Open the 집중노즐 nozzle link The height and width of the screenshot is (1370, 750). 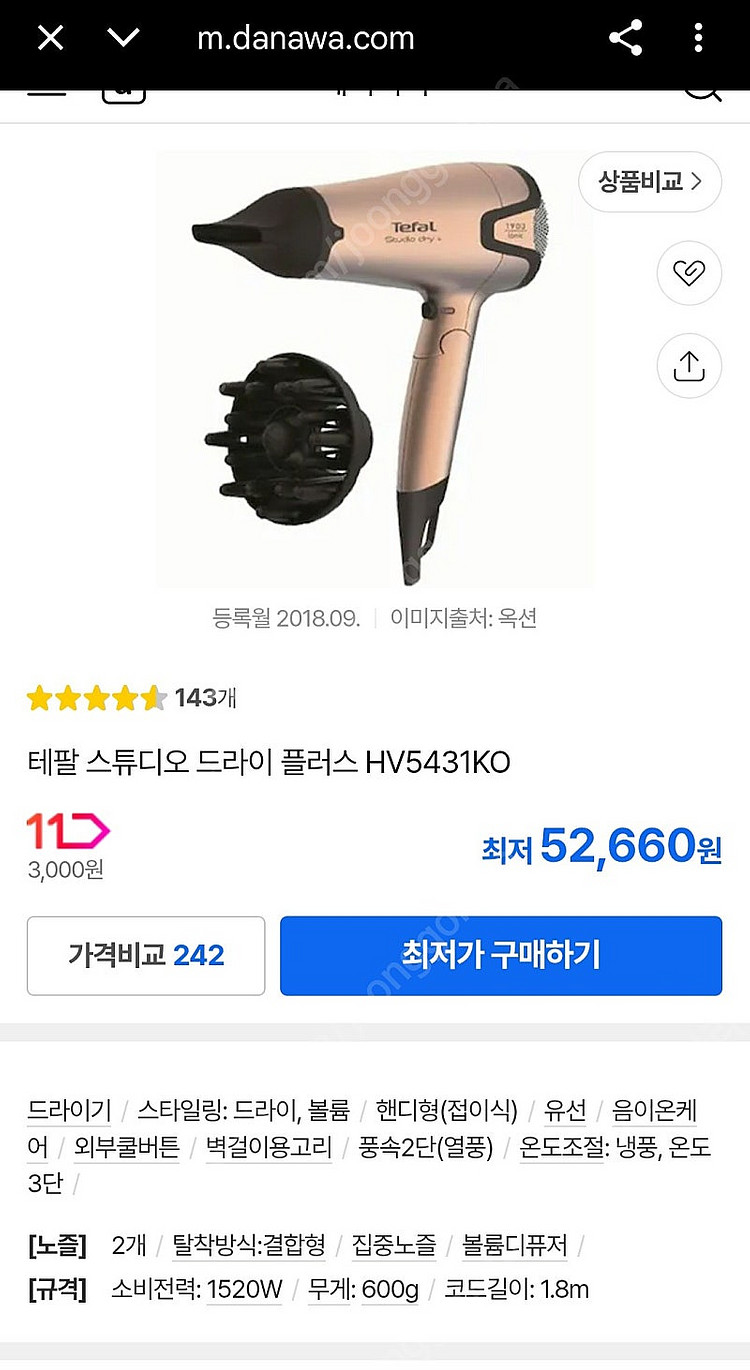[394, 1245]
